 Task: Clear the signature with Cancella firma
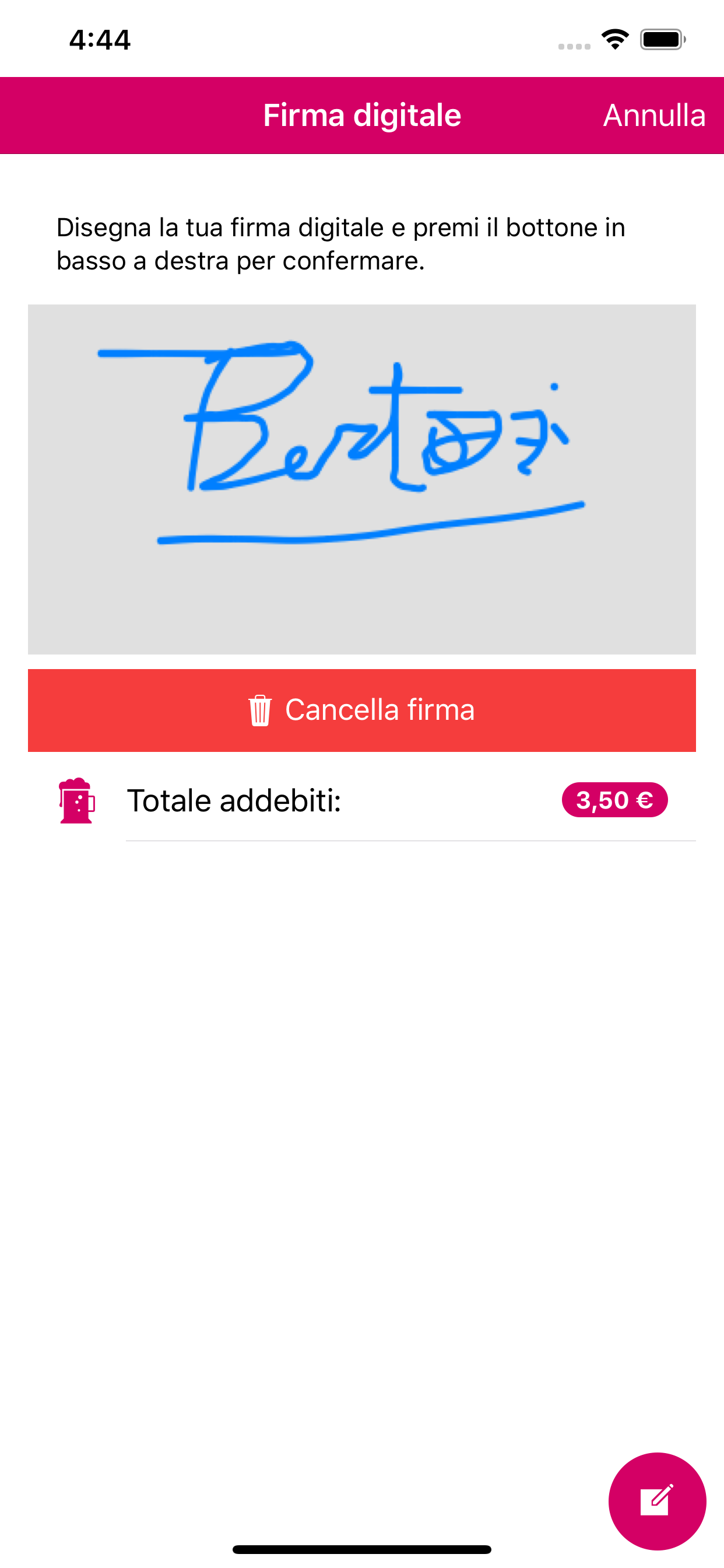361,710
